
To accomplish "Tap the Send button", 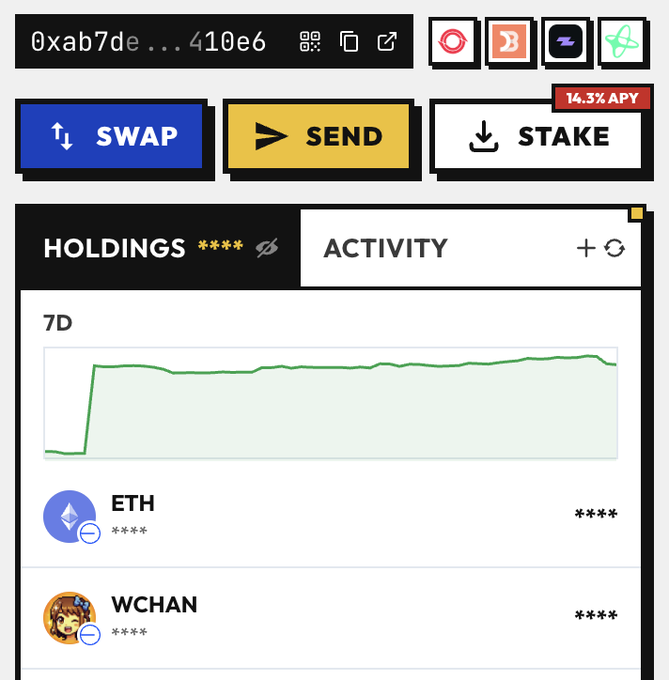I will 317,136.
